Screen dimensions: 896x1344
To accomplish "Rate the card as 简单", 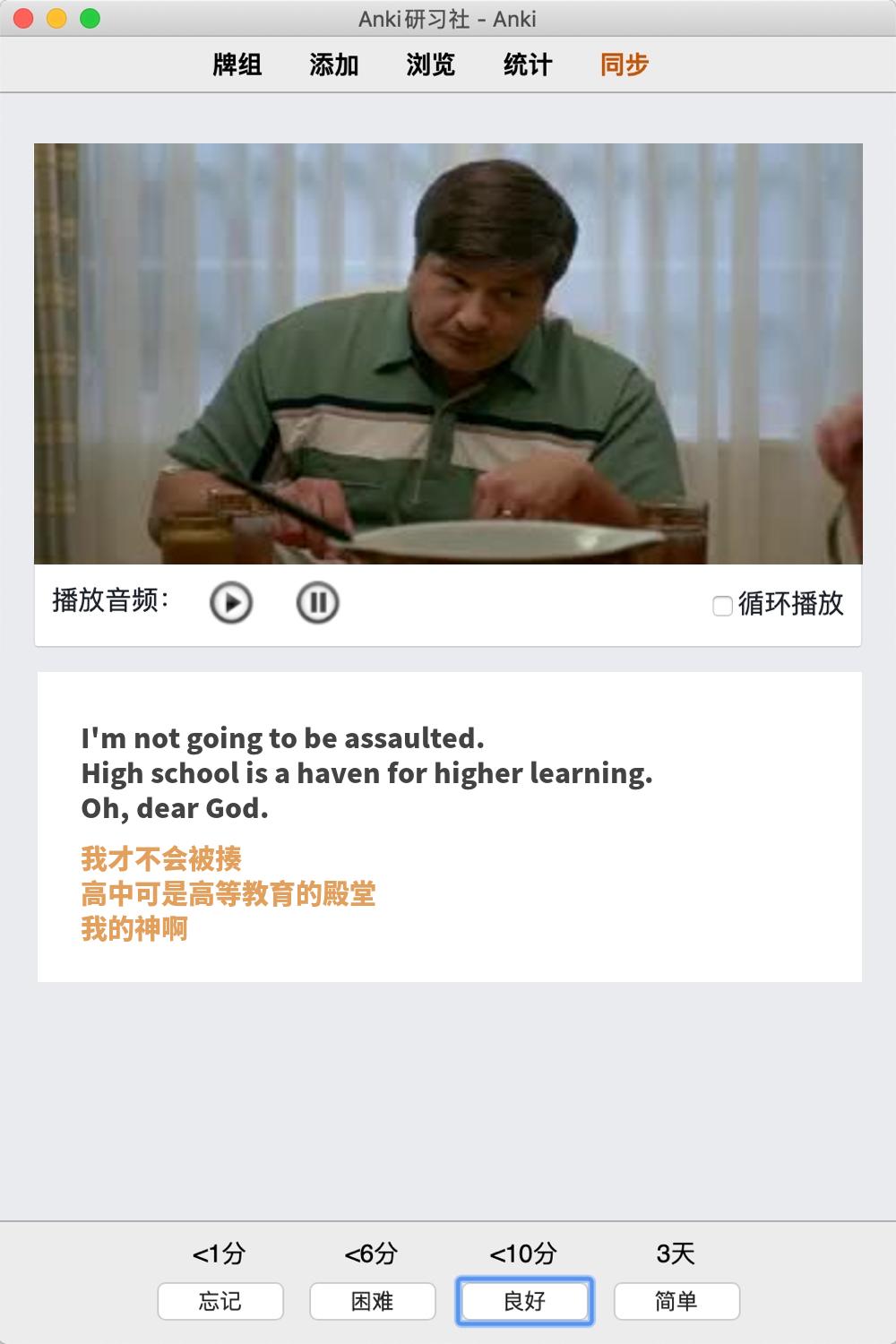I will coord(676,1301).
